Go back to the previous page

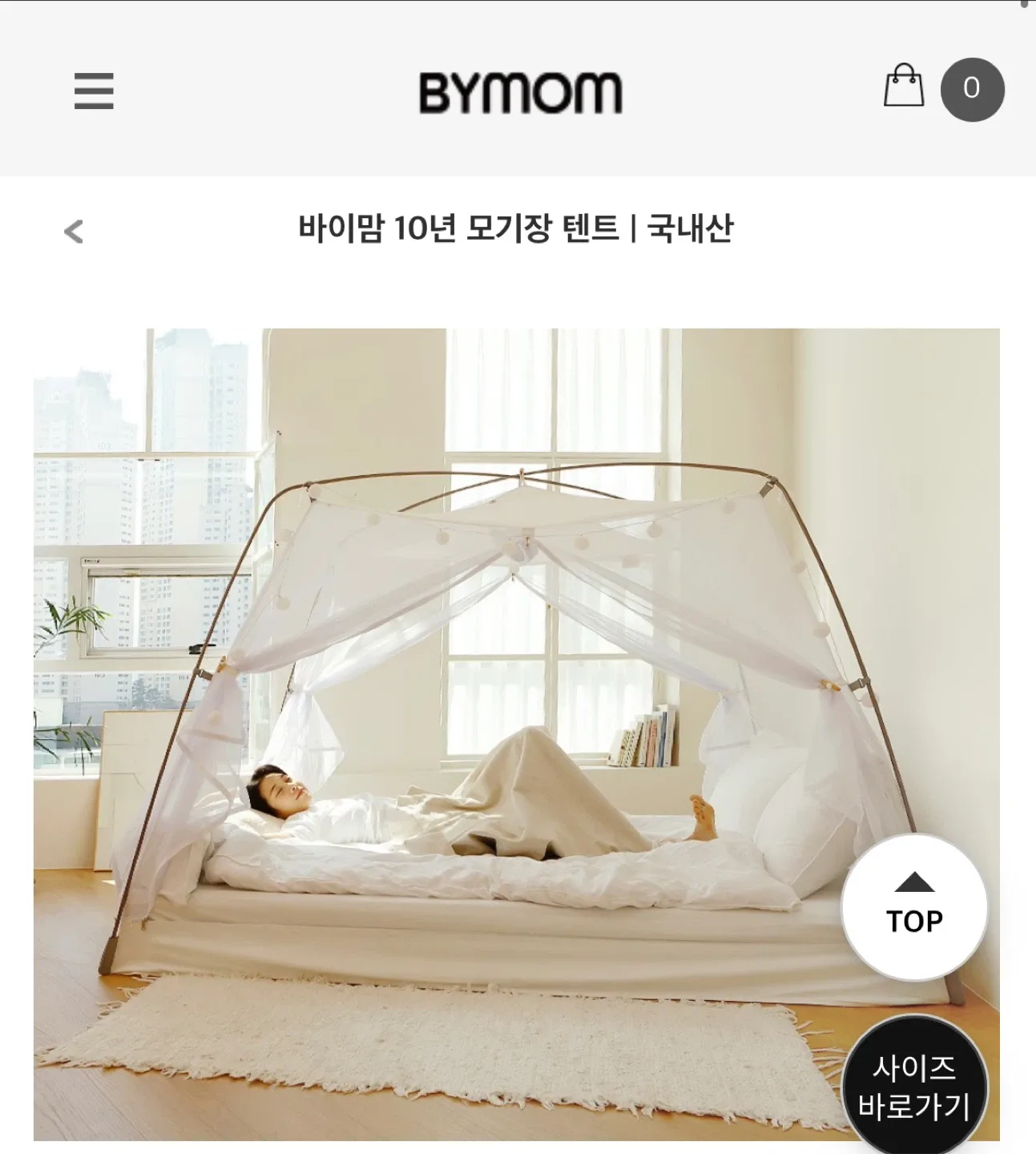coord(74,232)
